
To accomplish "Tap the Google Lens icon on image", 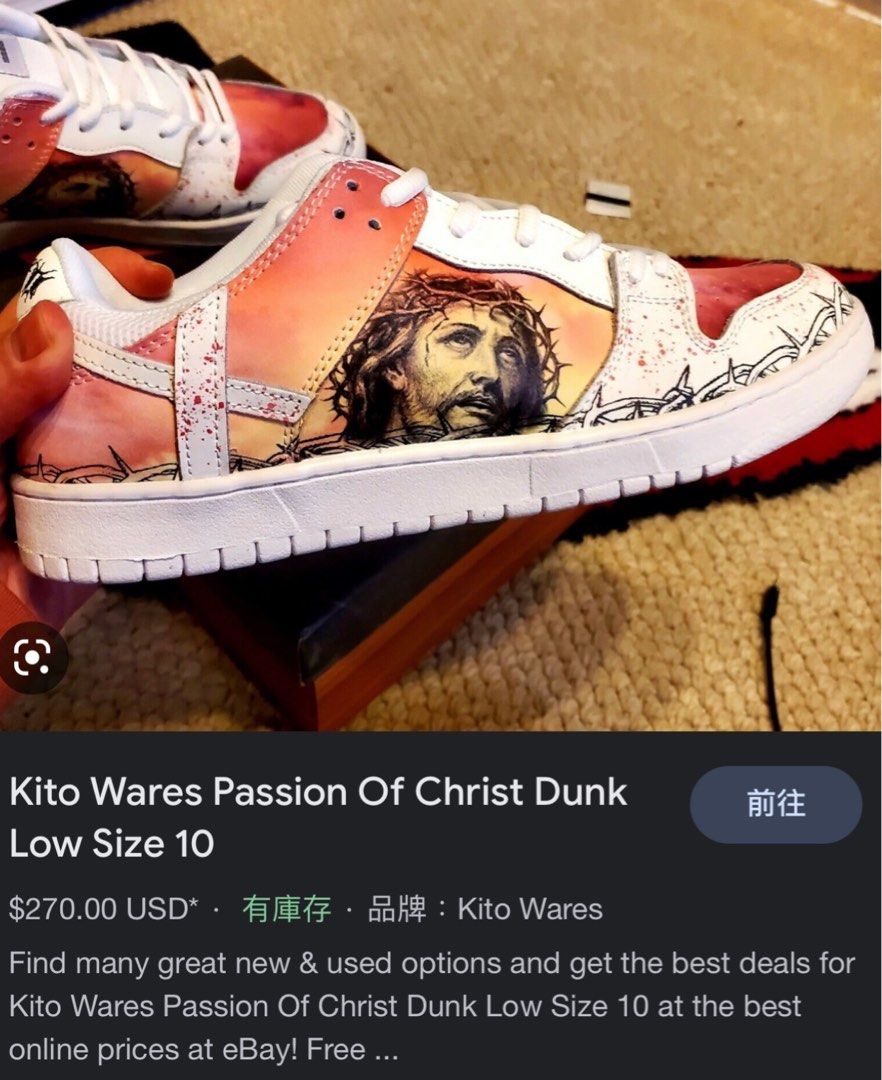I will [32, 657].
